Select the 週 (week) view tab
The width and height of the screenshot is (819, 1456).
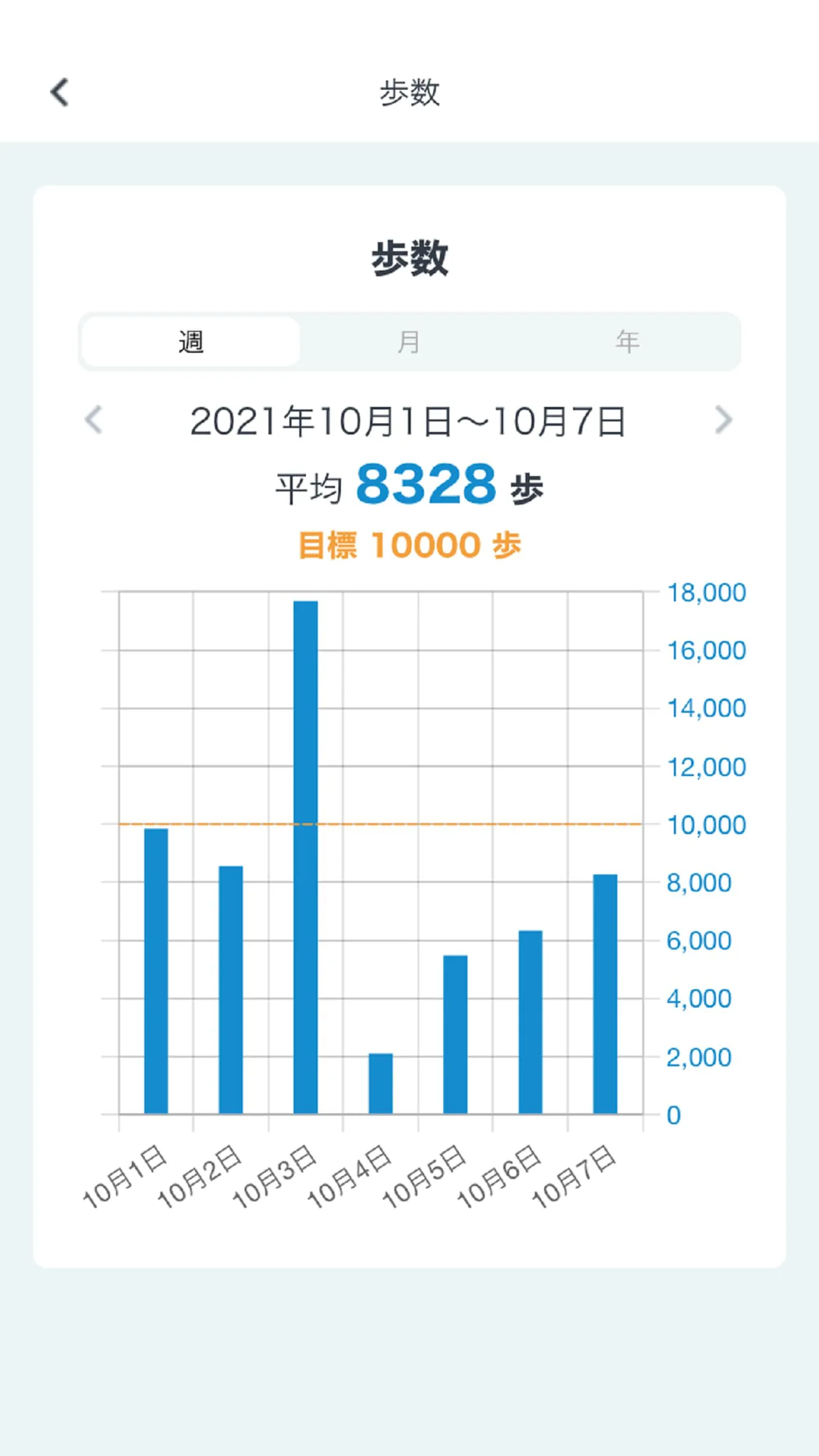click(191, 342)
